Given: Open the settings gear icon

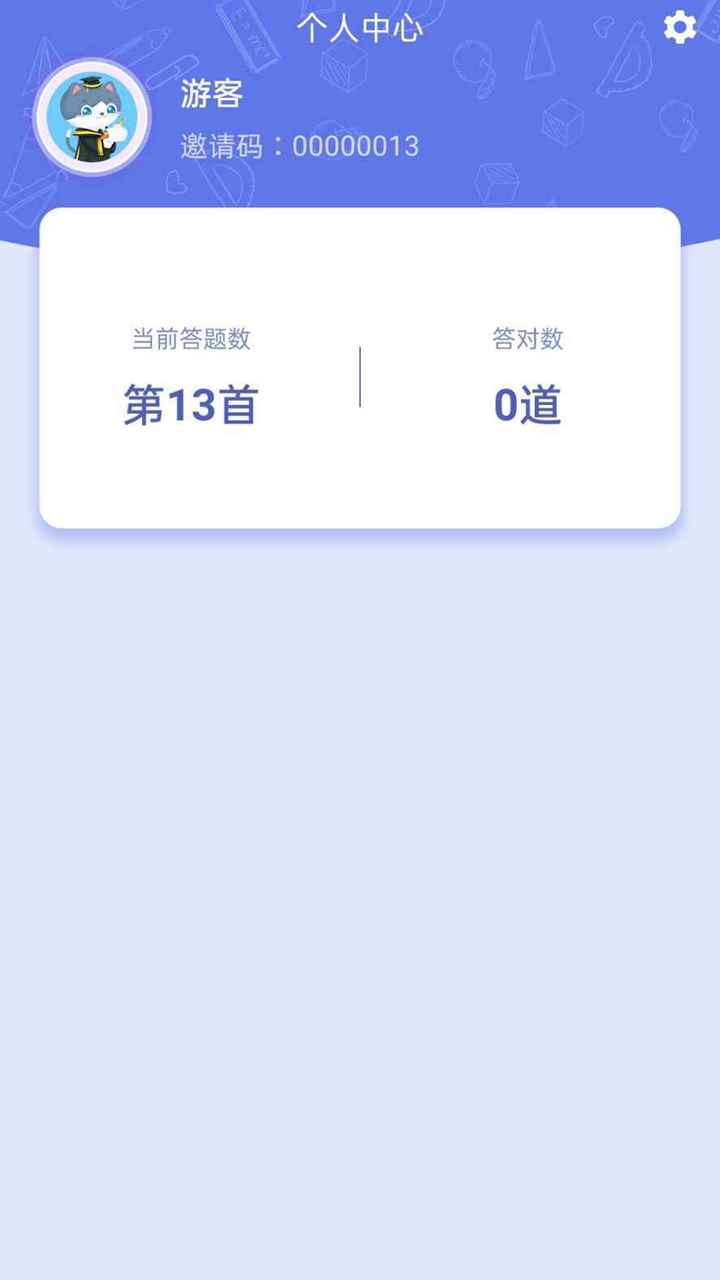Looking at the screenshot, I should 680,27.
